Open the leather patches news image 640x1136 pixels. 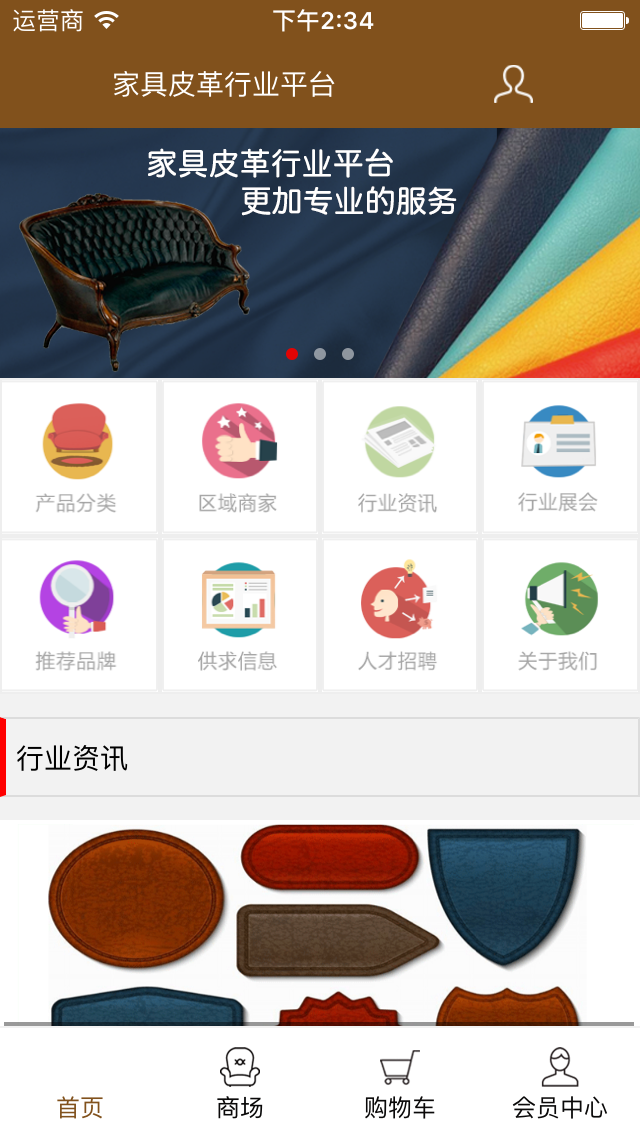pos(318,922)
